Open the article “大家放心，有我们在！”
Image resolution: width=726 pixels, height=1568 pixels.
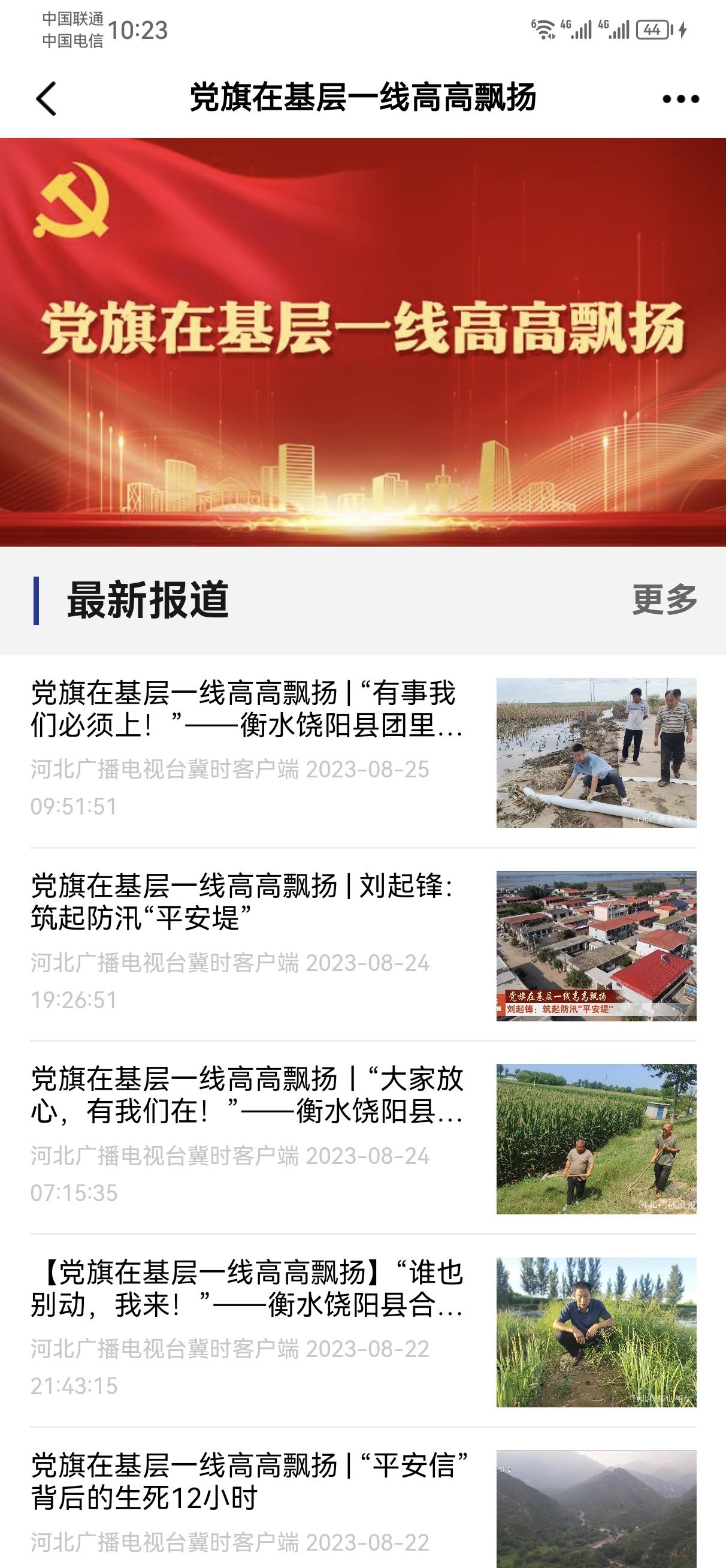click(x=246, y=1096)
